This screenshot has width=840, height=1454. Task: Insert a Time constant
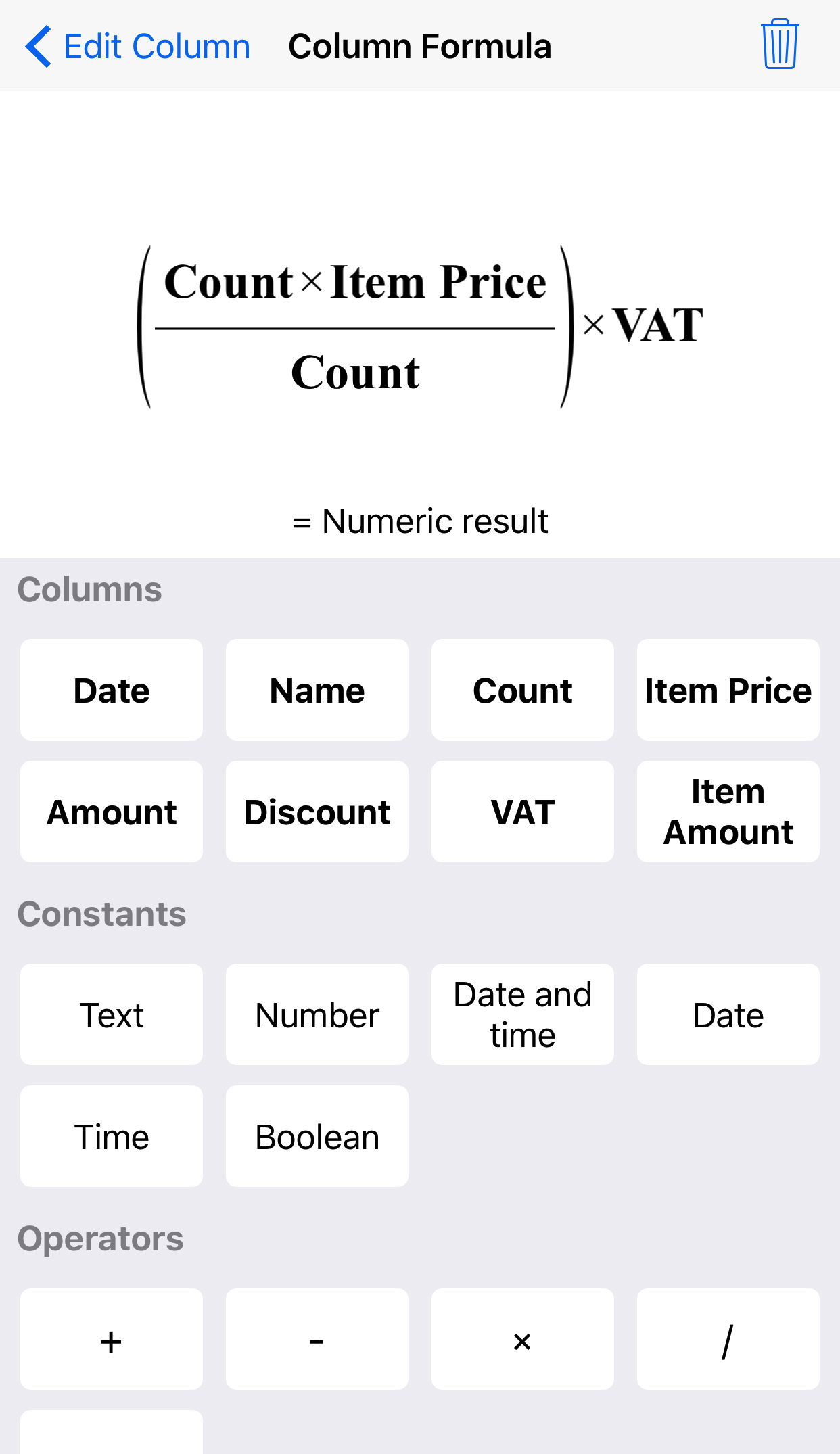point(112,1136)
